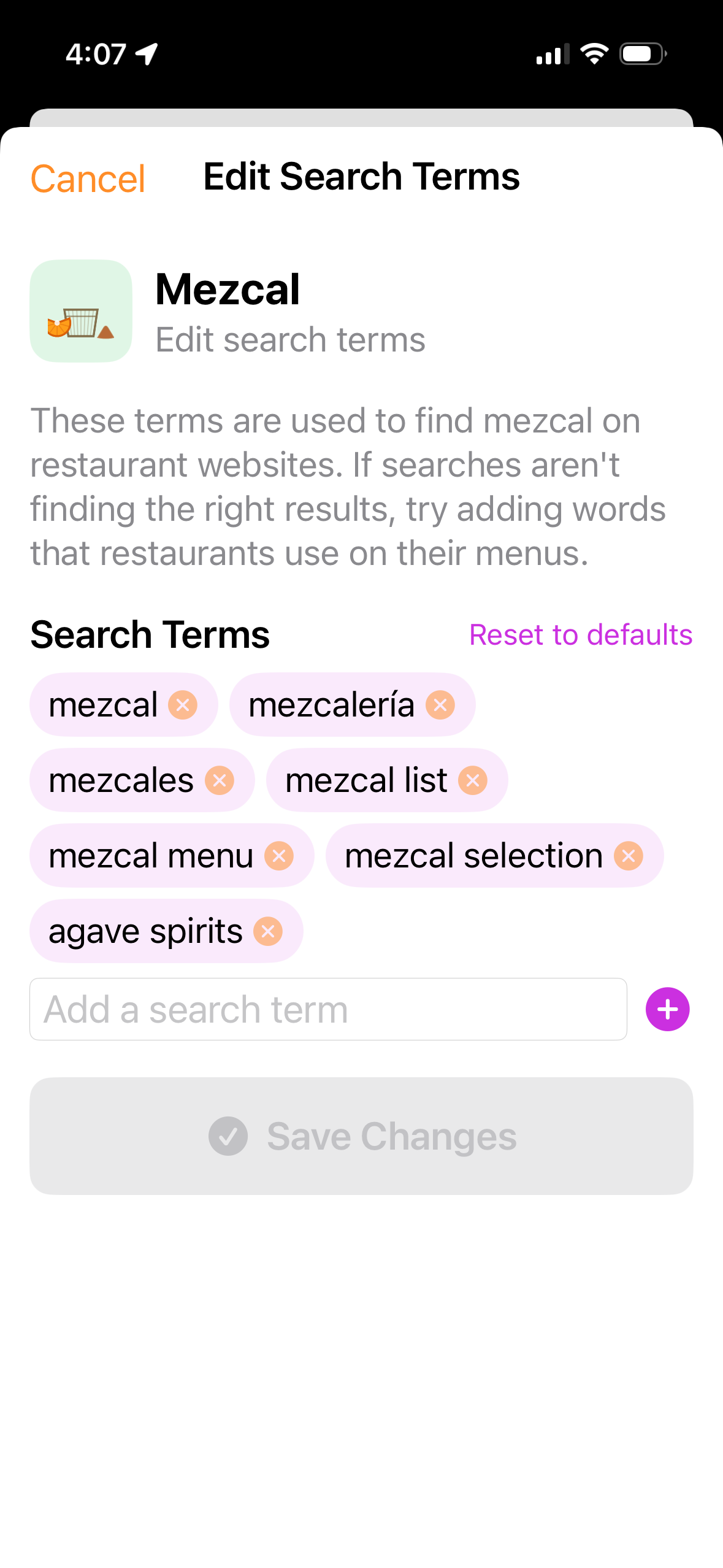Remove the "mezcal" search term

click(183, 704)
